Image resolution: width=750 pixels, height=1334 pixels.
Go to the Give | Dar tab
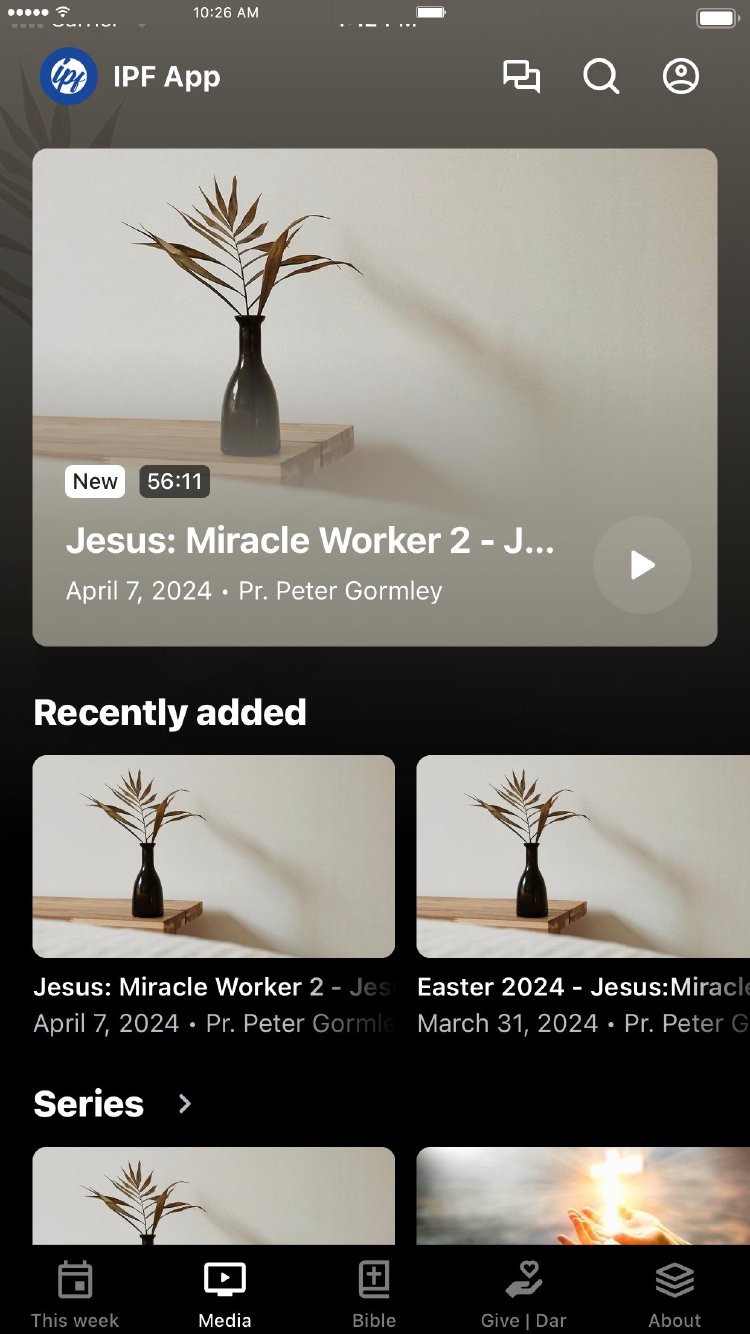point(524,1294)
